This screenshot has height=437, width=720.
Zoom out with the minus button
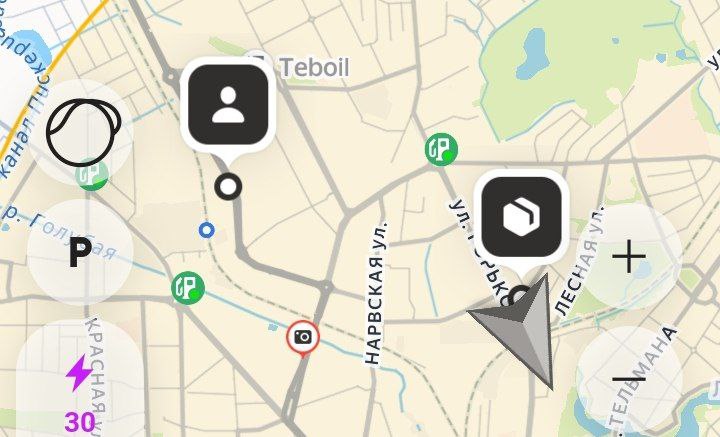click(x=629, y=378)
